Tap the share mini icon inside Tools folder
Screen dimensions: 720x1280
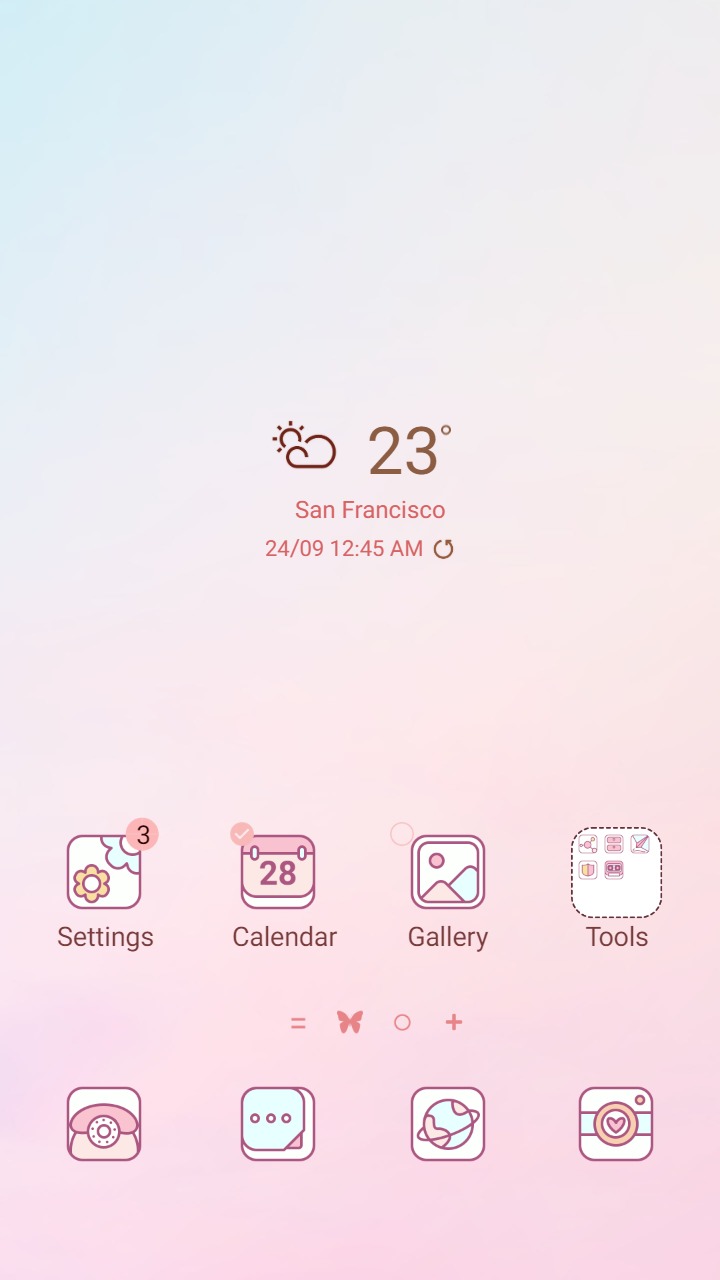[x=588, y=844]
